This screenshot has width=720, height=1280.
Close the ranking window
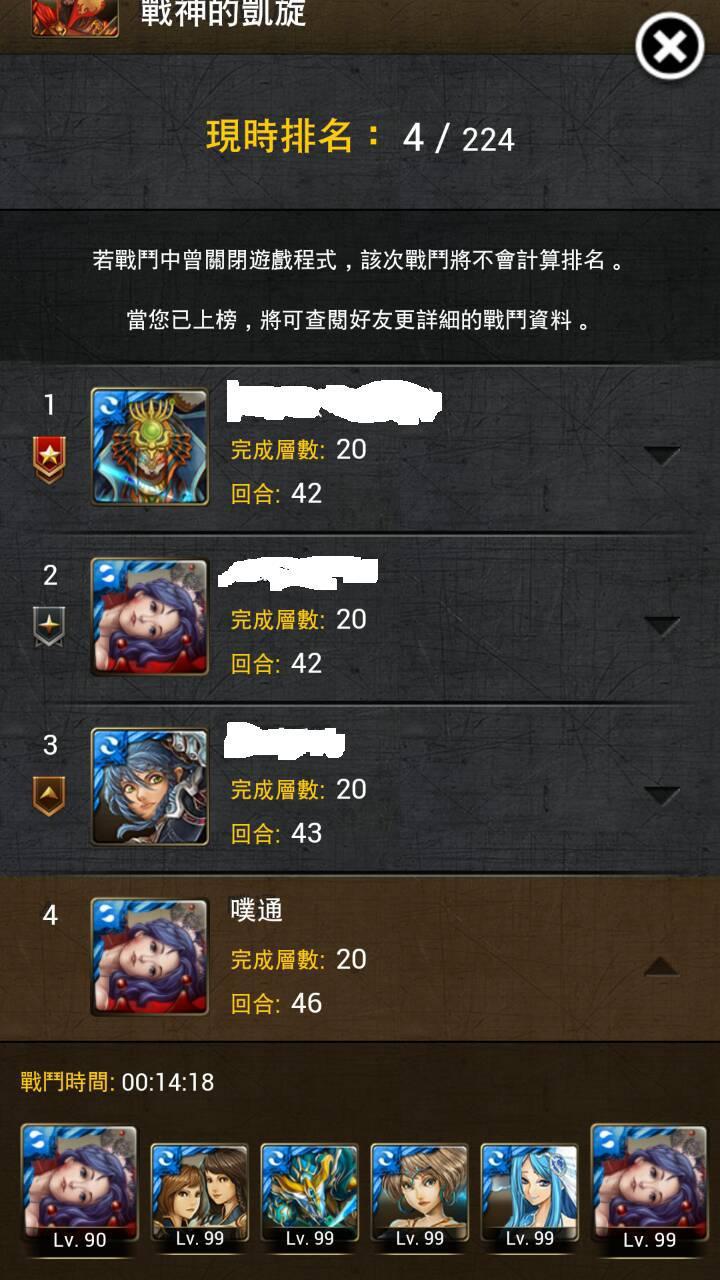[x=670, y=46]
